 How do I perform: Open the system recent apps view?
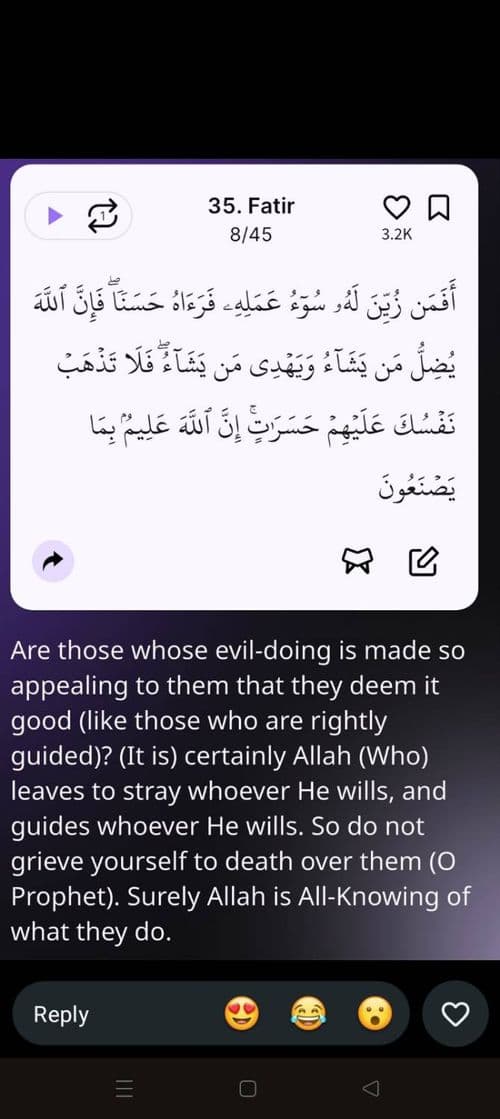click(x=124, y=1088)
